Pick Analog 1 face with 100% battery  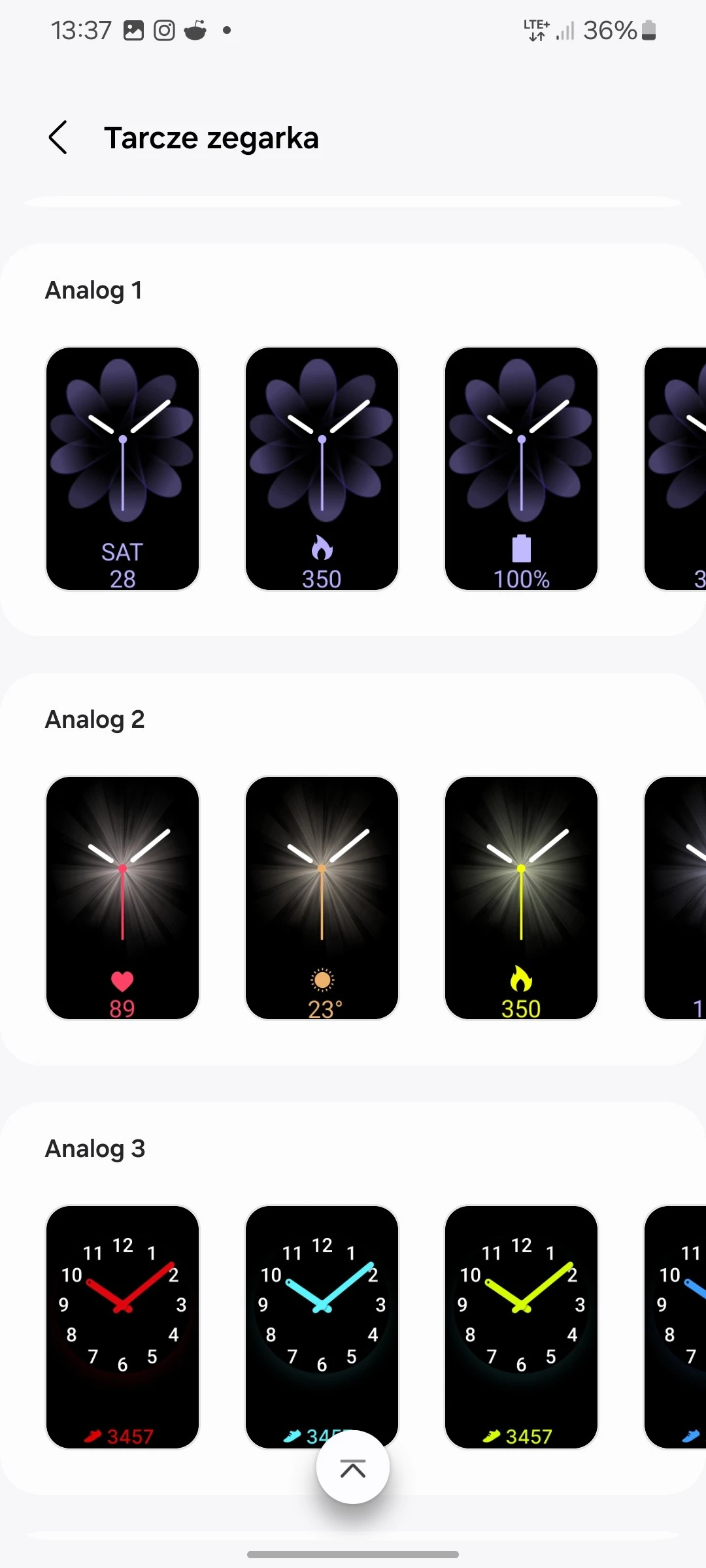click(x=521, y=468)
